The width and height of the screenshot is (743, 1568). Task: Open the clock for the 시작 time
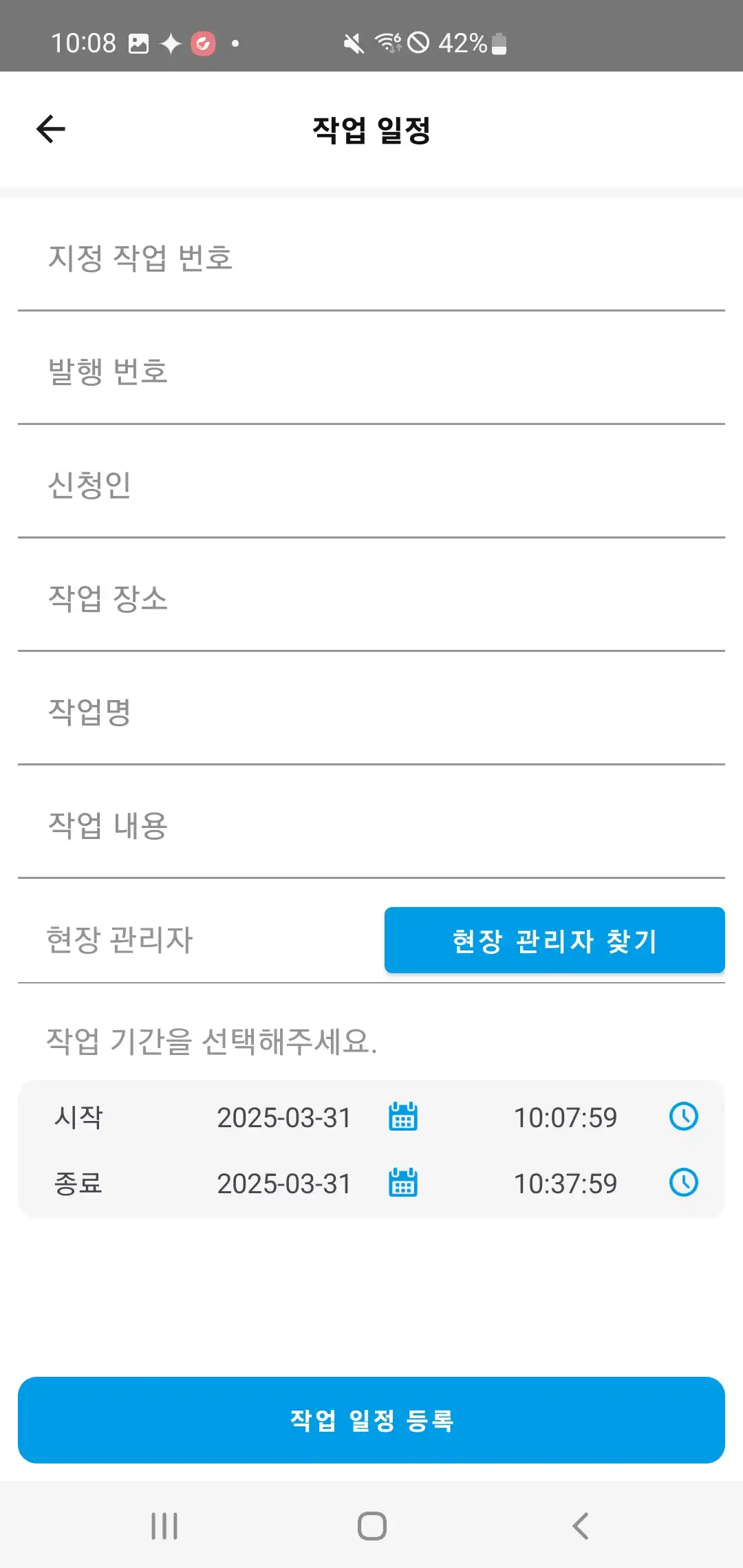click(684, 1116)
